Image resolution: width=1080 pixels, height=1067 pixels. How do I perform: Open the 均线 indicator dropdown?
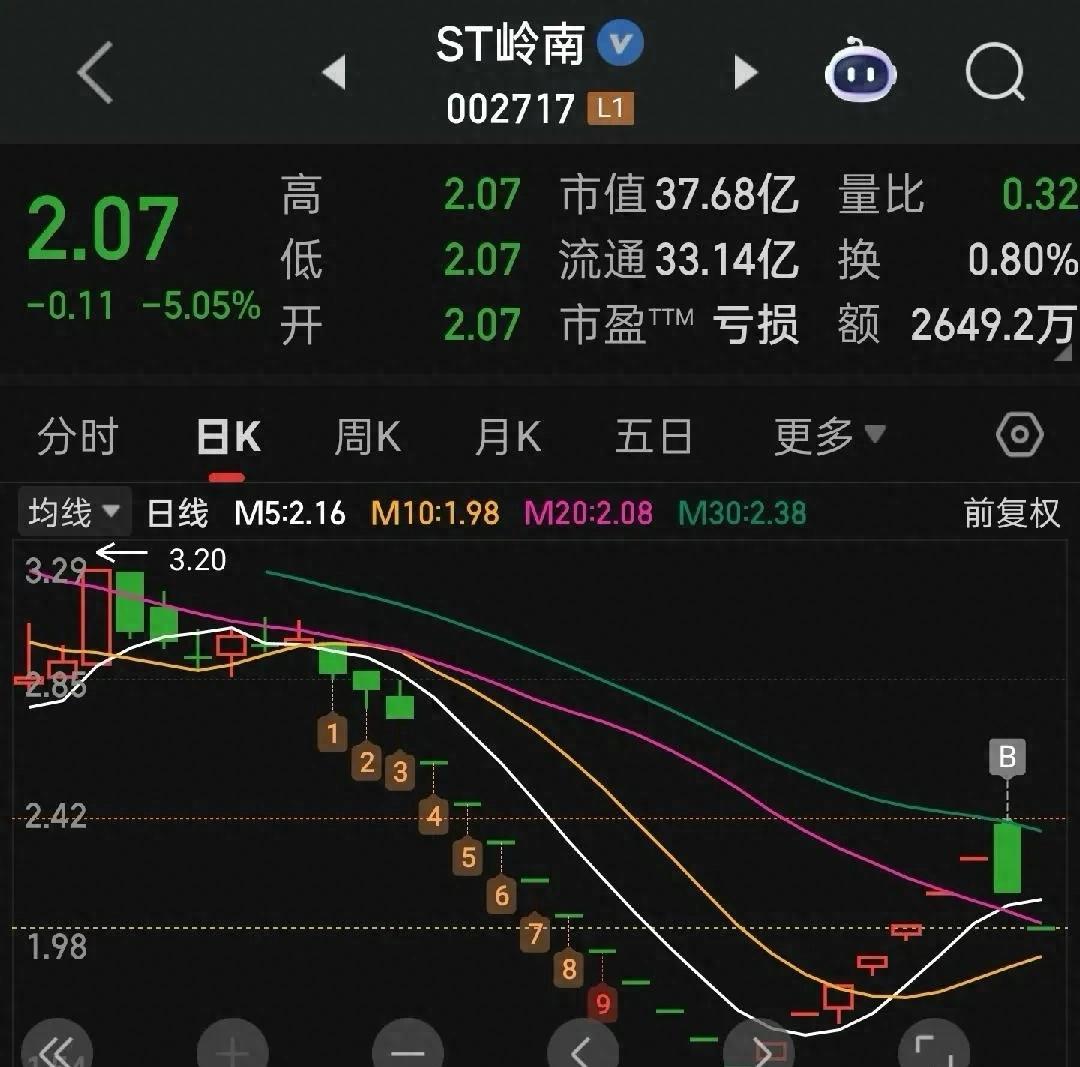pos(74,513)
